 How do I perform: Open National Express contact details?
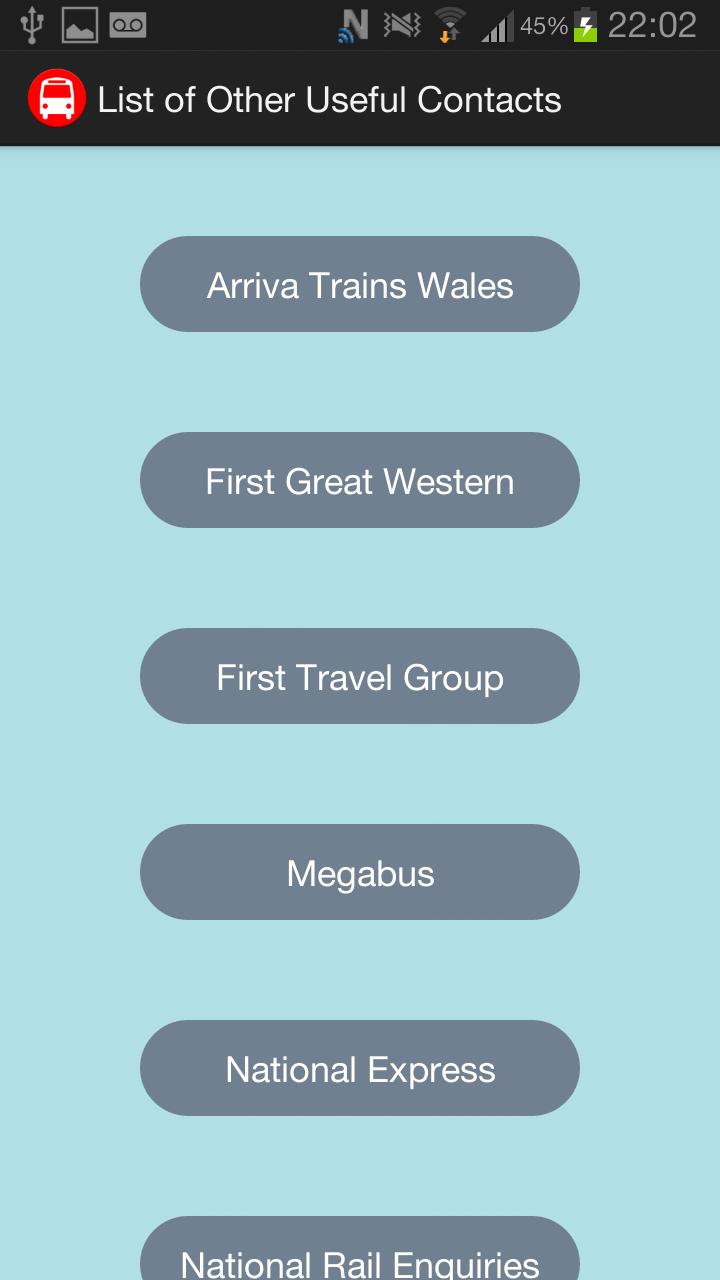click(x=360, y=1068)
